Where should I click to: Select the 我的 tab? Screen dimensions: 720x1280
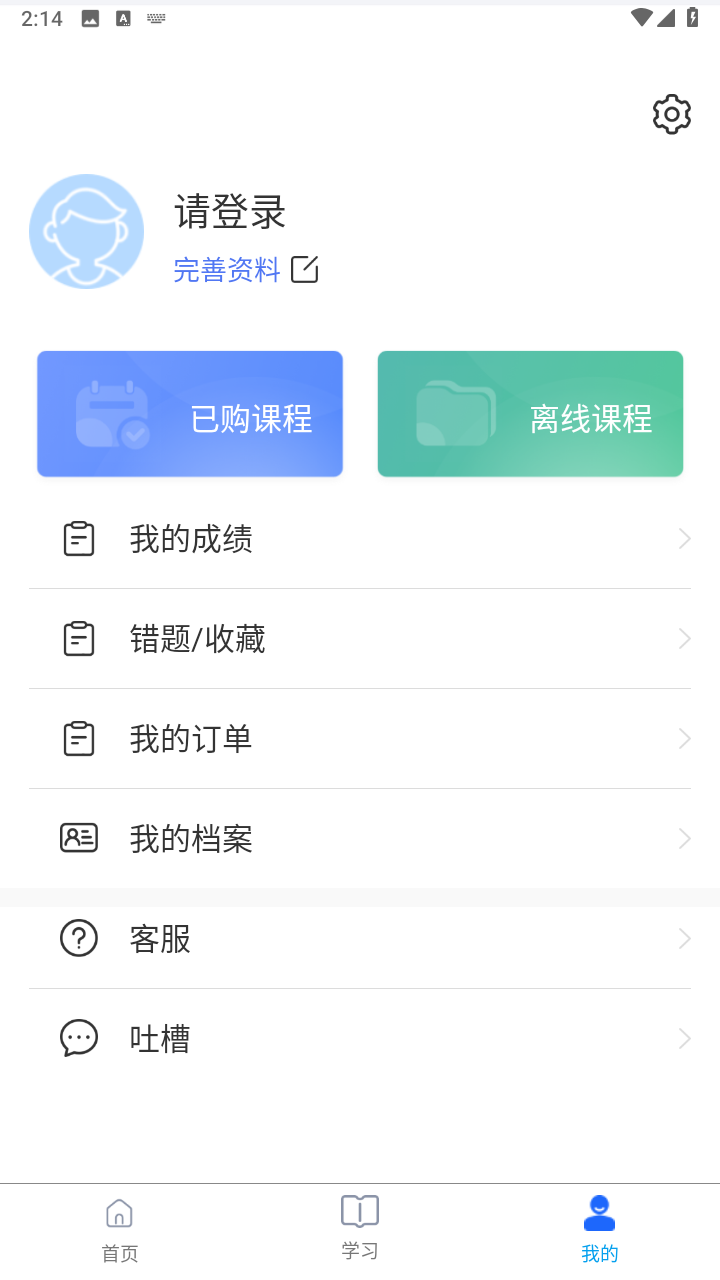pyautogui.click(x=600, y=1231)
